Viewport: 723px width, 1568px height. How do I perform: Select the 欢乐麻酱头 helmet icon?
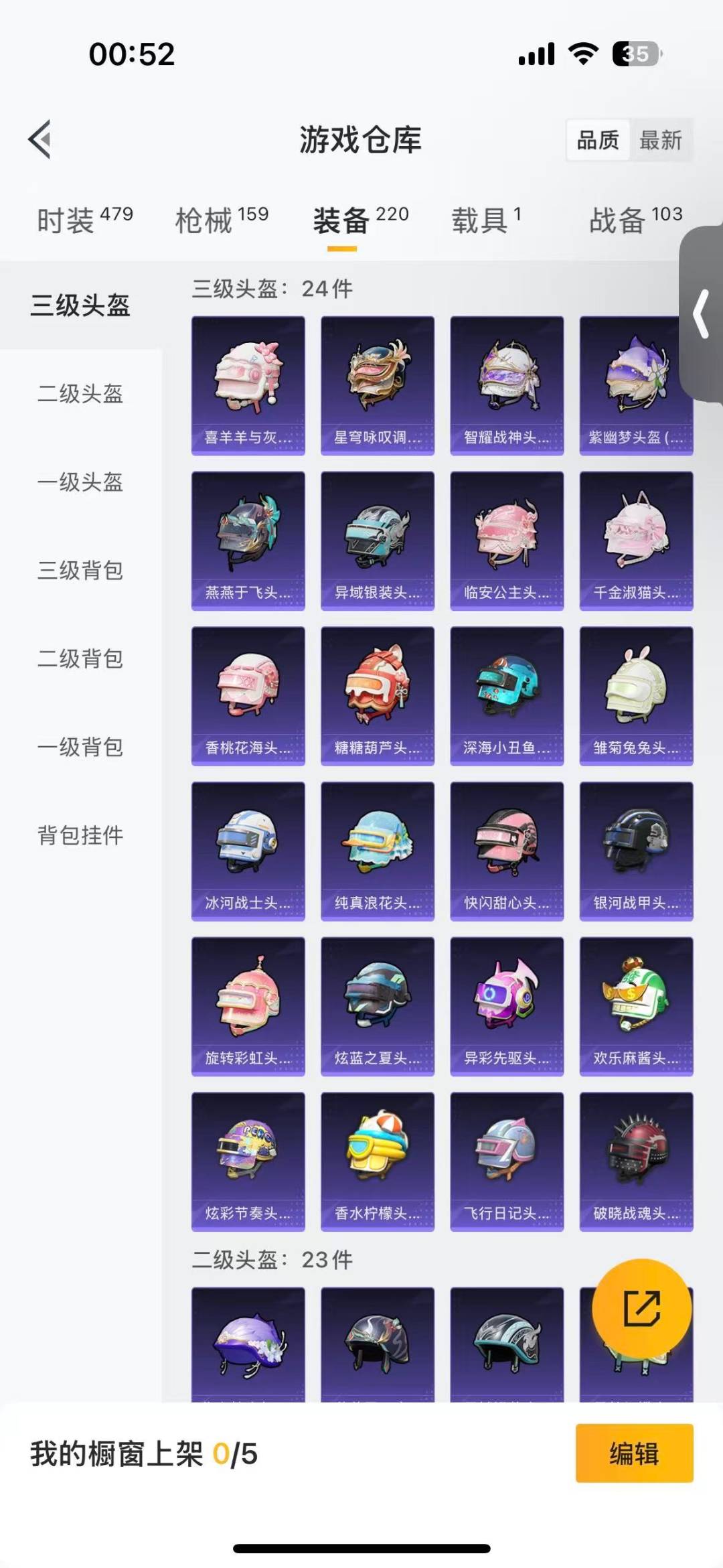pyautogui.click(x=635, y=1007)
